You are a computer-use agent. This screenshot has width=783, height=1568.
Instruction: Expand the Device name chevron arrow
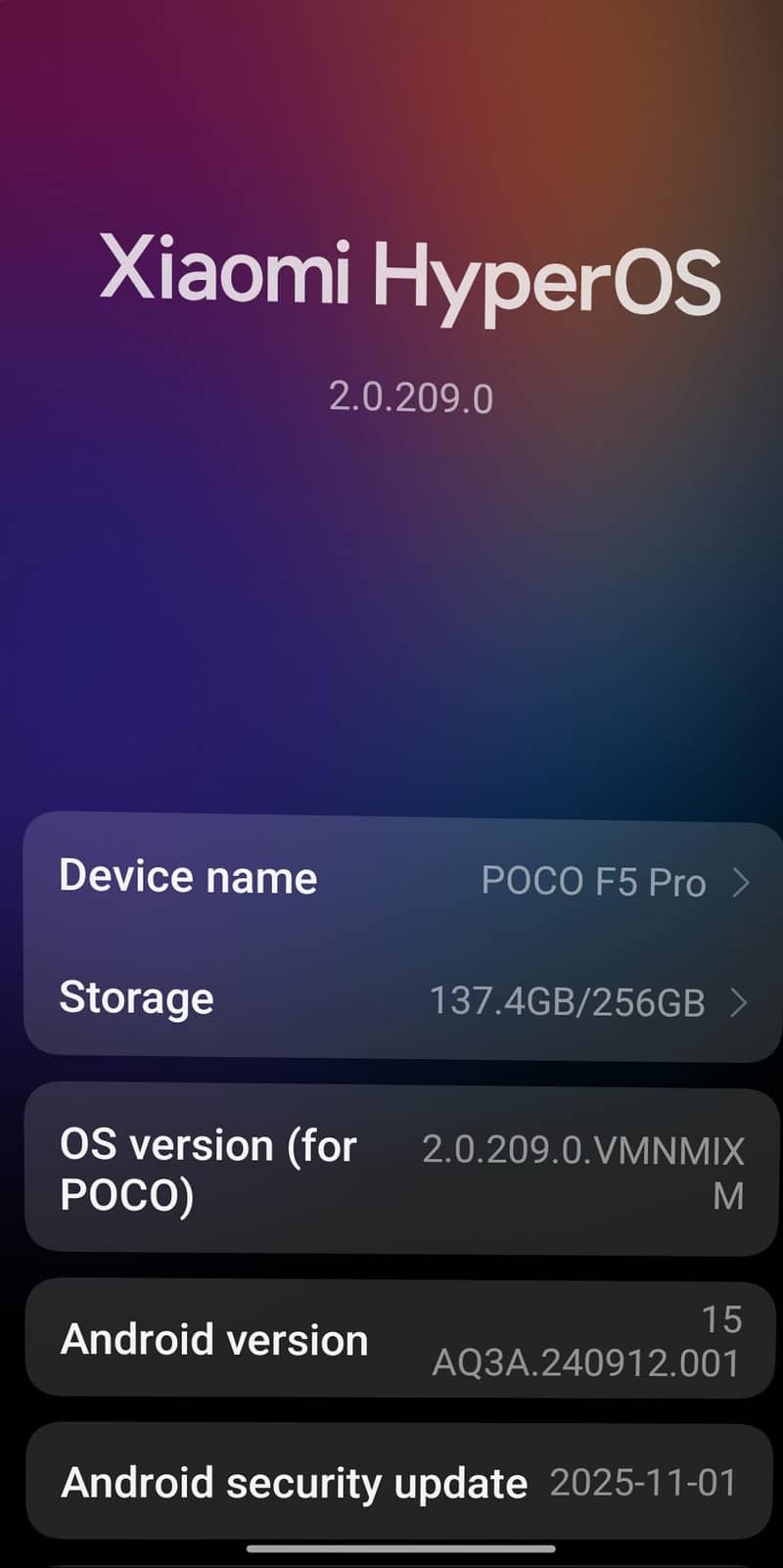click(x=742, y=881)
